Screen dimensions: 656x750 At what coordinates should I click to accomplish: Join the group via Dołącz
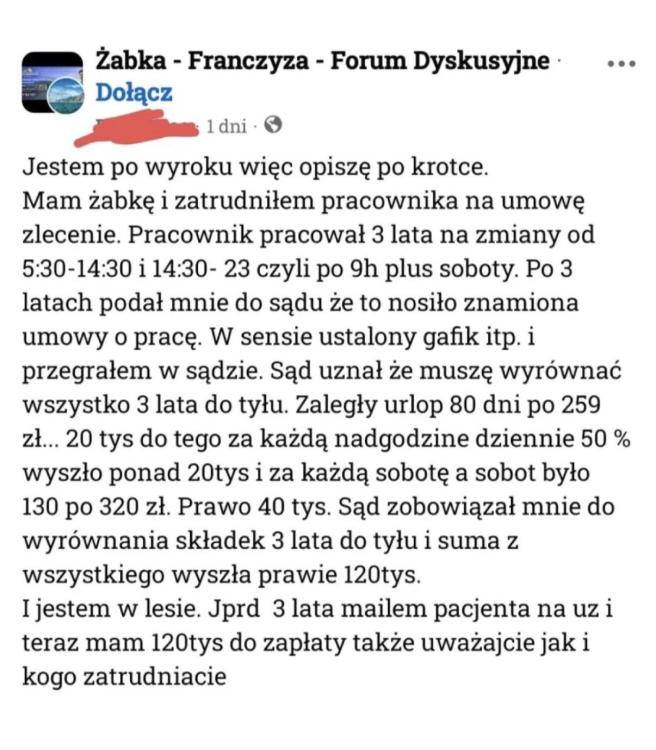point(134,93)
